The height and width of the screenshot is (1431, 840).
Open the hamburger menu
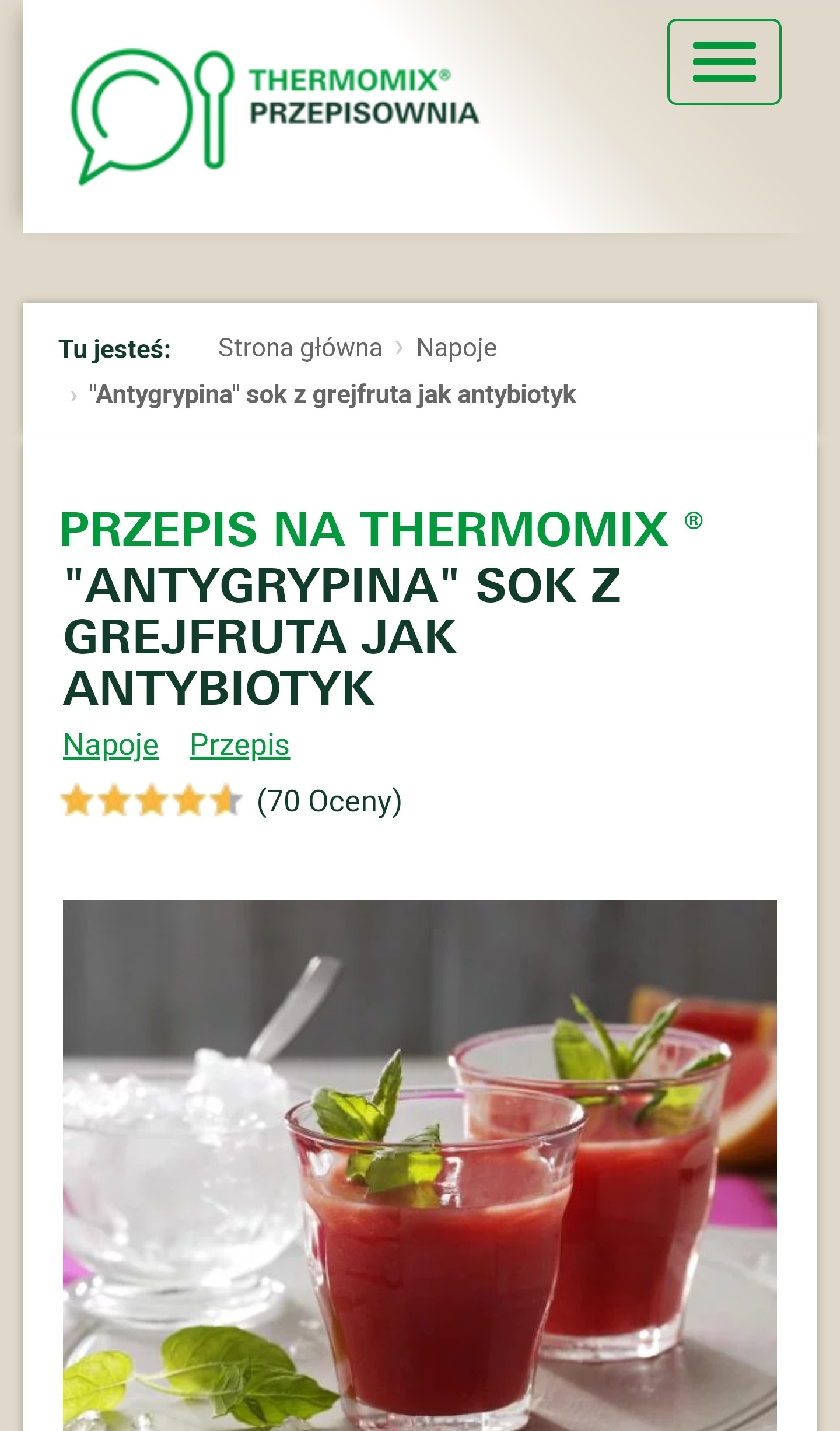[724, 62]
